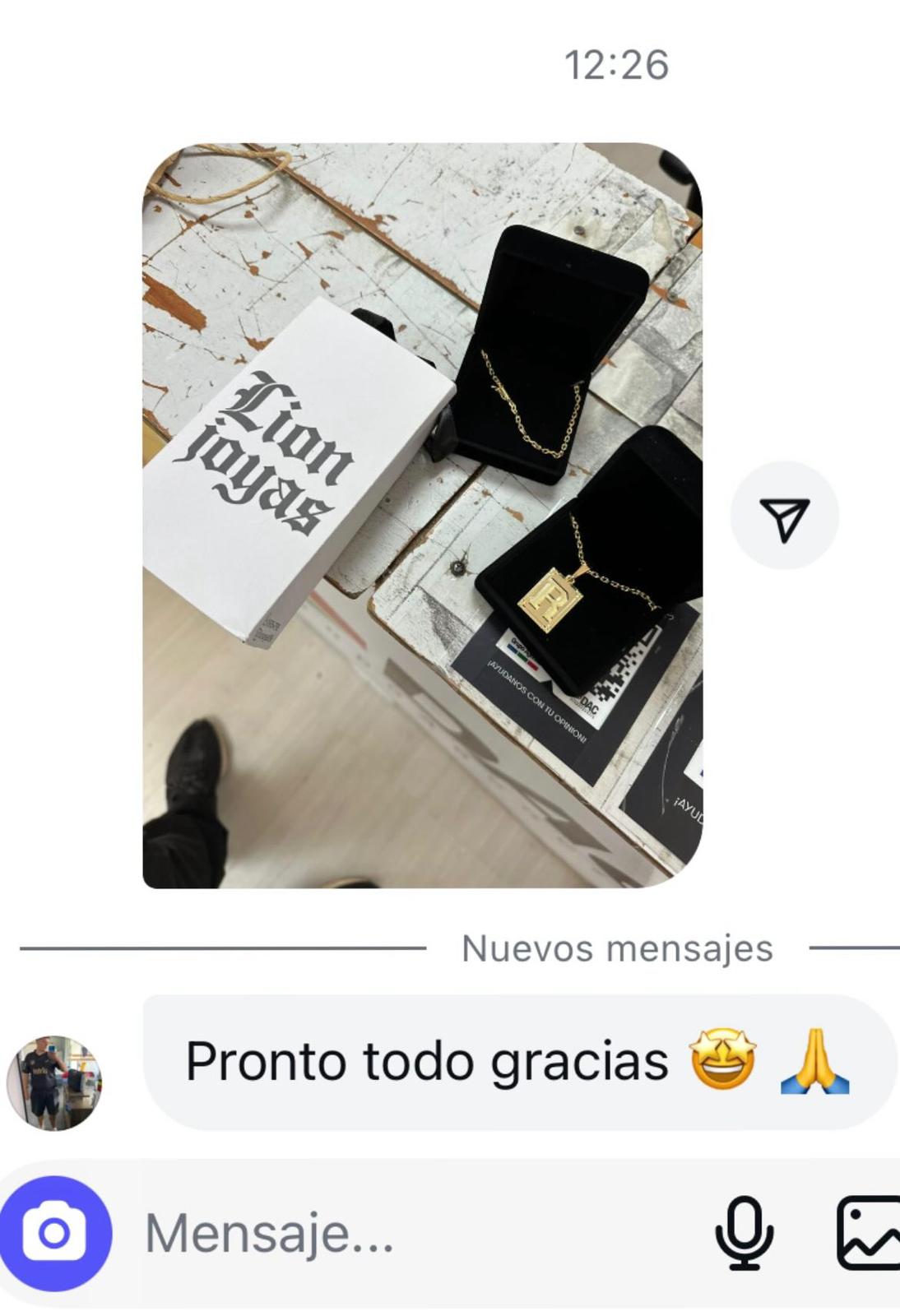
Task: Forward the photo with the share arrow
Action: [x=784, y=517]
